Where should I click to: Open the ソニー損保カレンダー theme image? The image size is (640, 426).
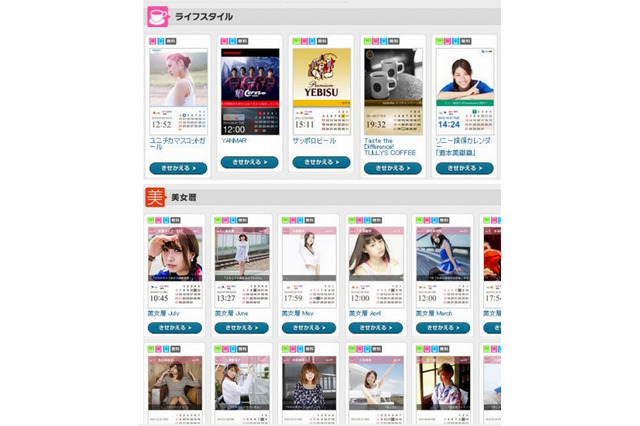pos(464,78)
